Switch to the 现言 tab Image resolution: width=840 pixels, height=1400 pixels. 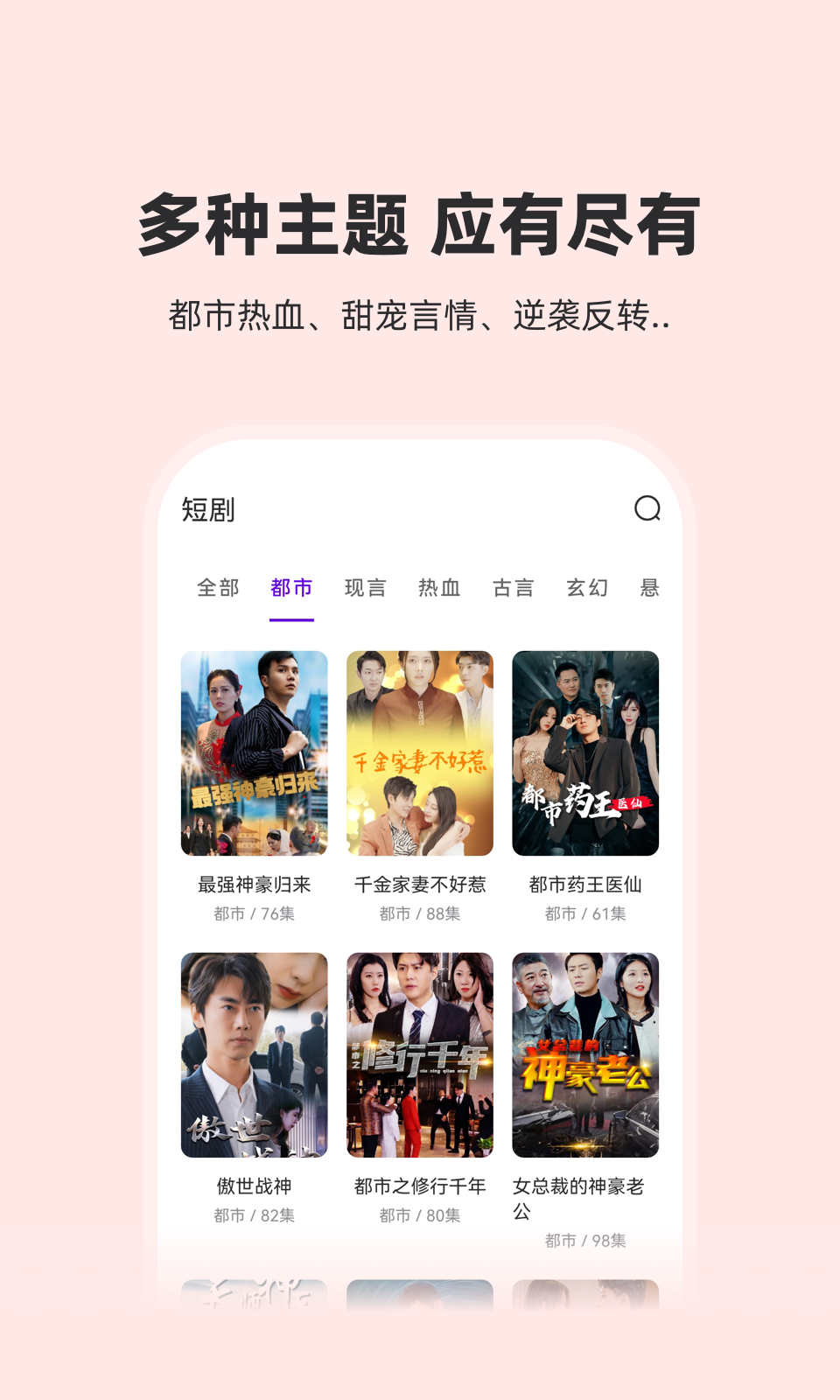click(x=365, y=588)
